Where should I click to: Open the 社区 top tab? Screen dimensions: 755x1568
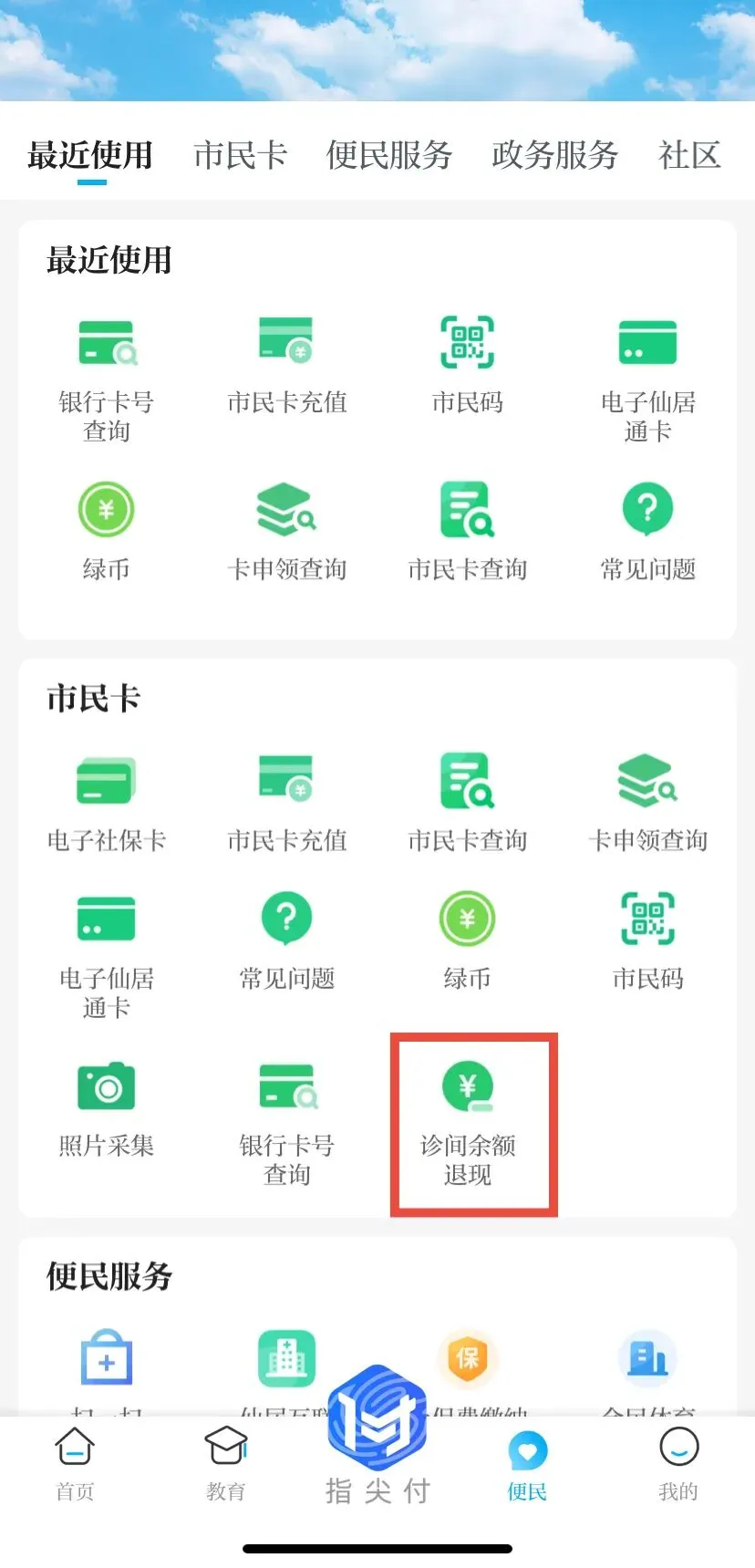pyautogui.click(x=689, y=155)
